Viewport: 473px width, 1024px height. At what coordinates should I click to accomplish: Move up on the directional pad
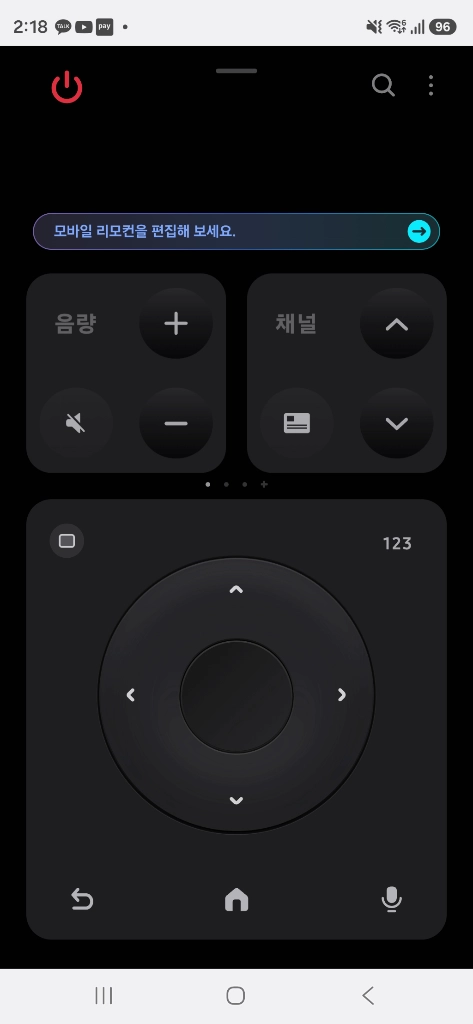[x=236, y=590]
